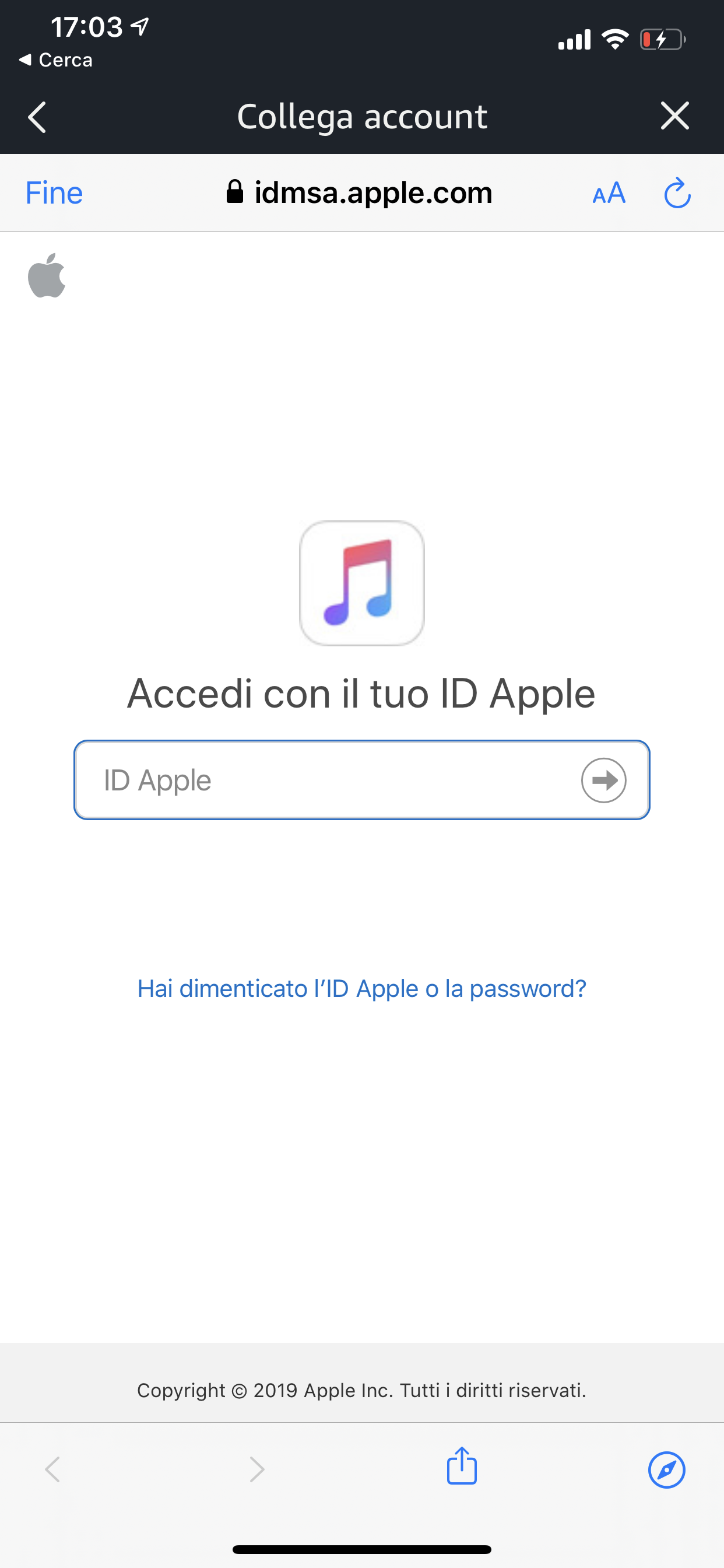Close the Collega account screen

pyautogui.click(x=674, y=116)
